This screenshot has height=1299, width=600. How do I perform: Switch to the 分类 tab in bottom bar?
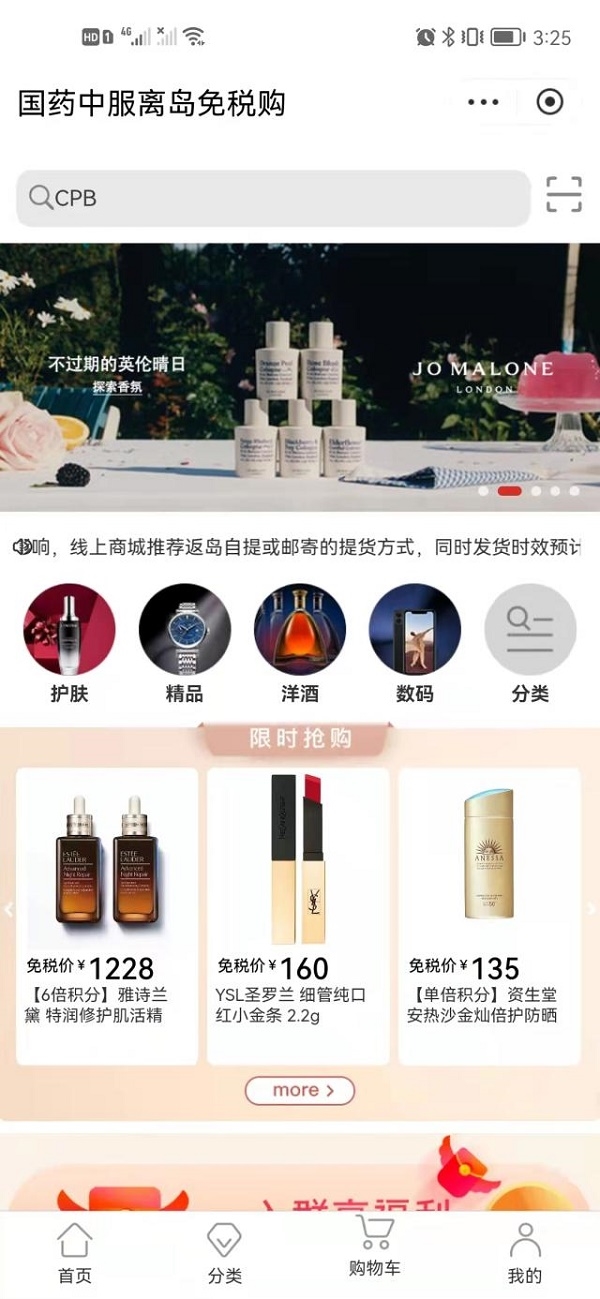point(225,1254)
